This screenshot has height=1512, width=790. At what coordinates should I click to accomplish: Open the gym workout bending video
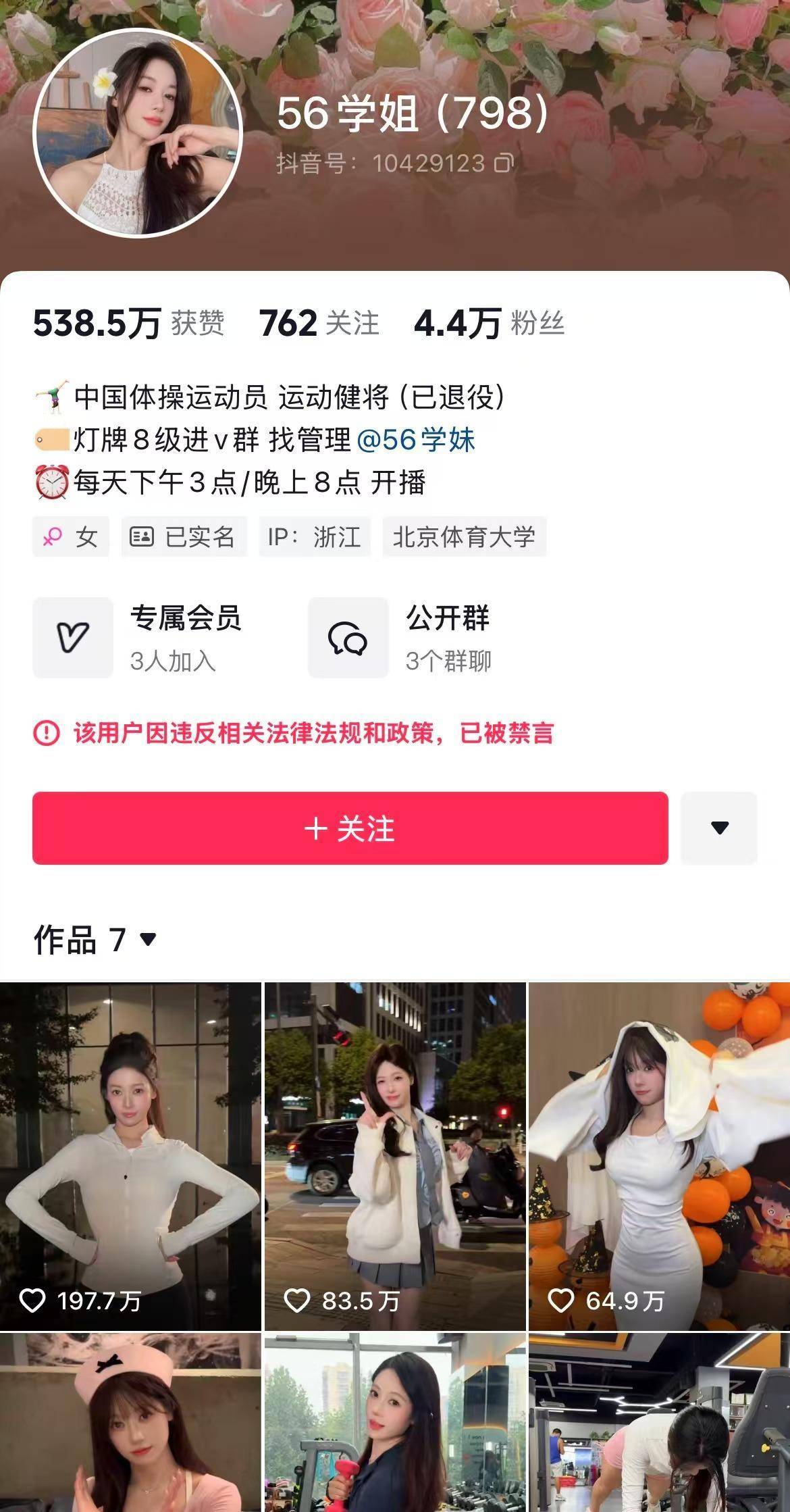(x=659, y=1422)
